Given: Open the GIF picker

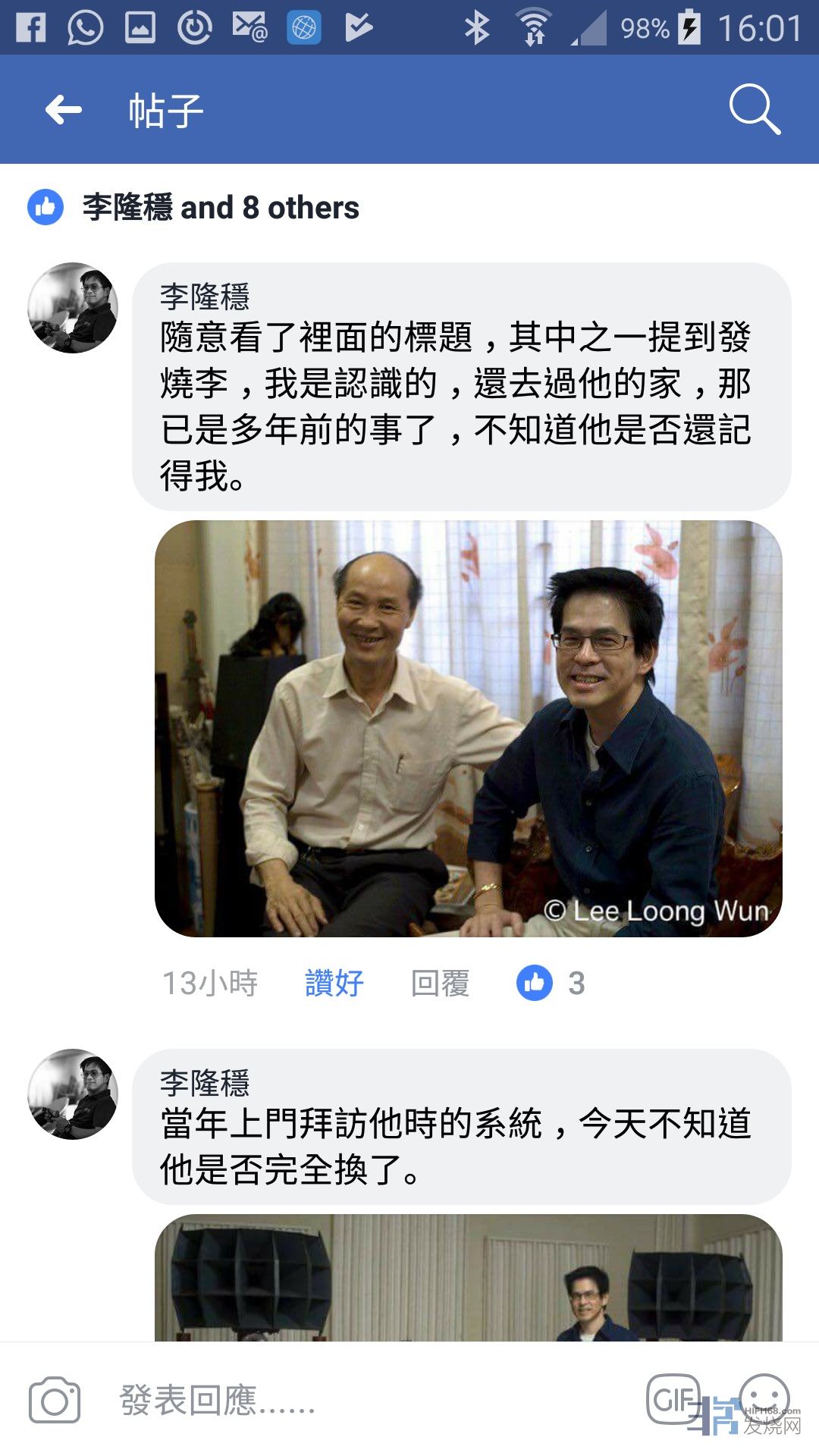Looking at the screenshot, I should click(672, 1399).
